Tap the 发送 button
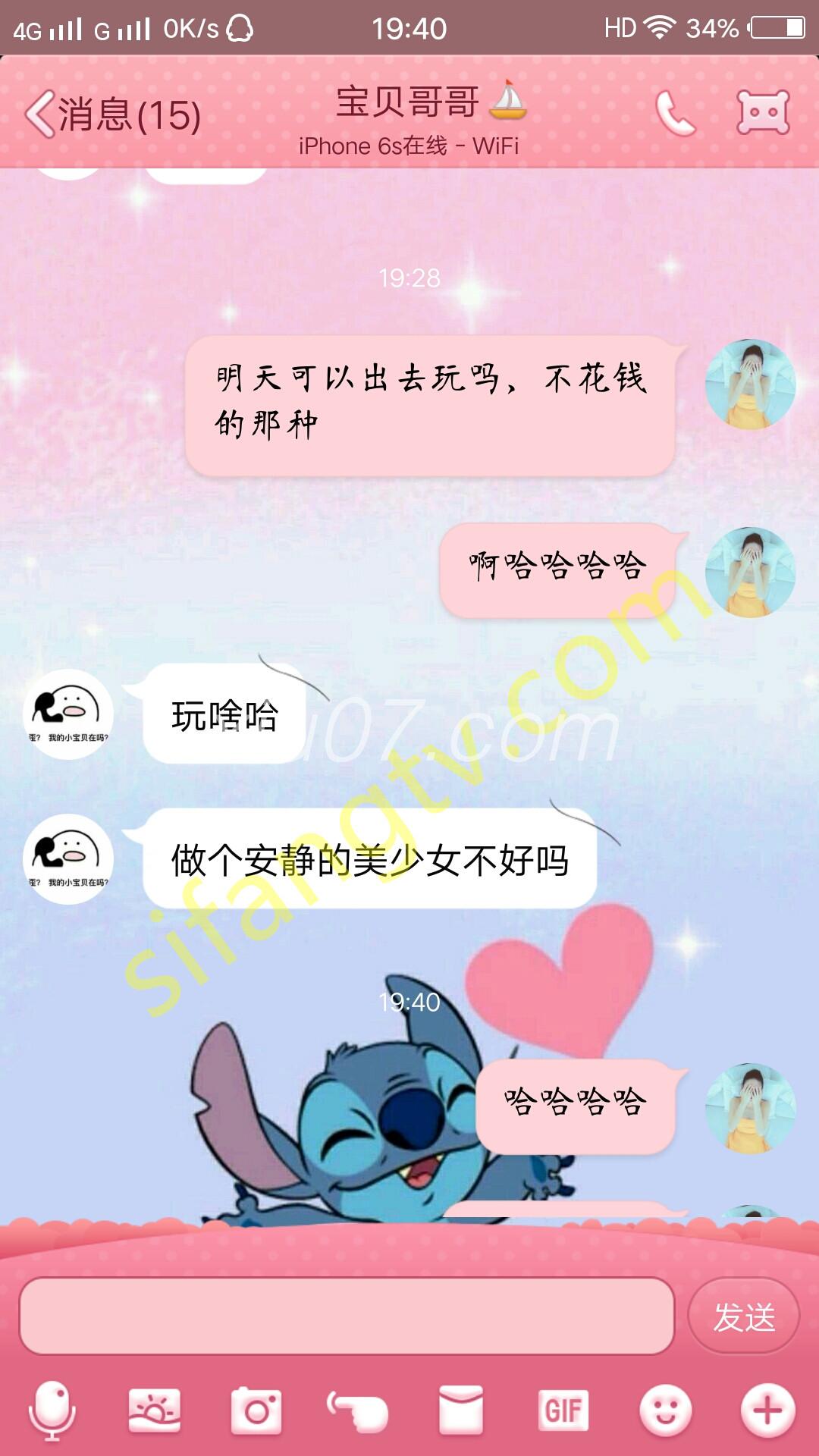The height and width of the screenshot is (1456, 819). (x=743, y=1316)
